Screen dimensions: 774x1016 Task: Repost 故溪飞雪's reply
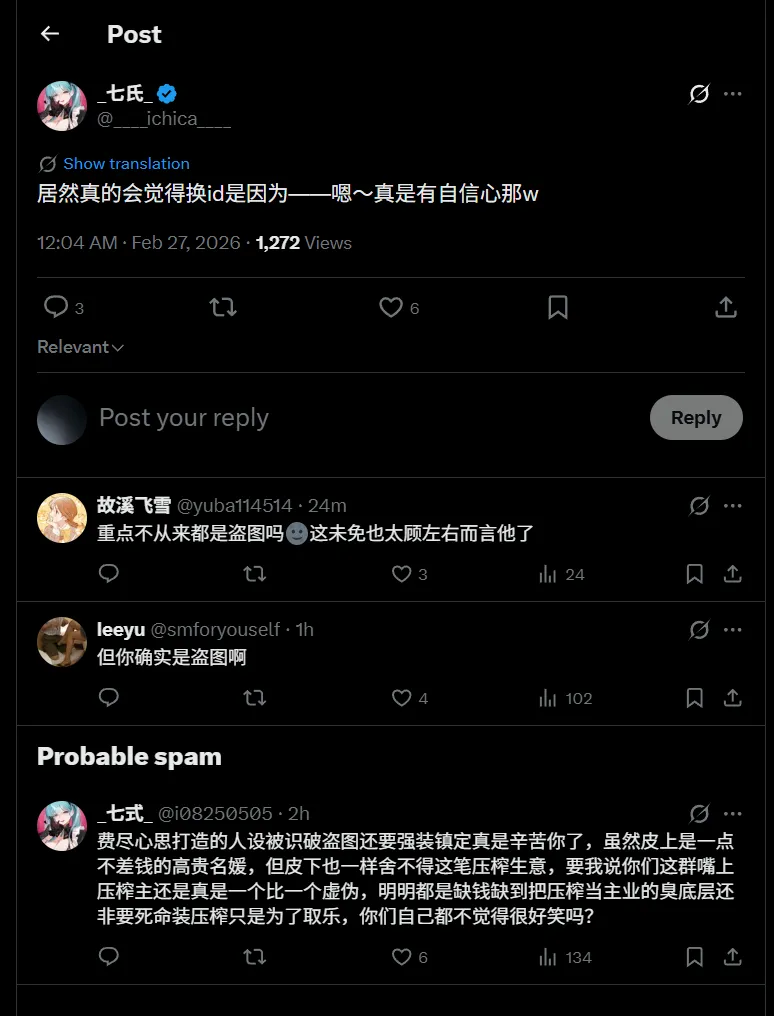255,574
